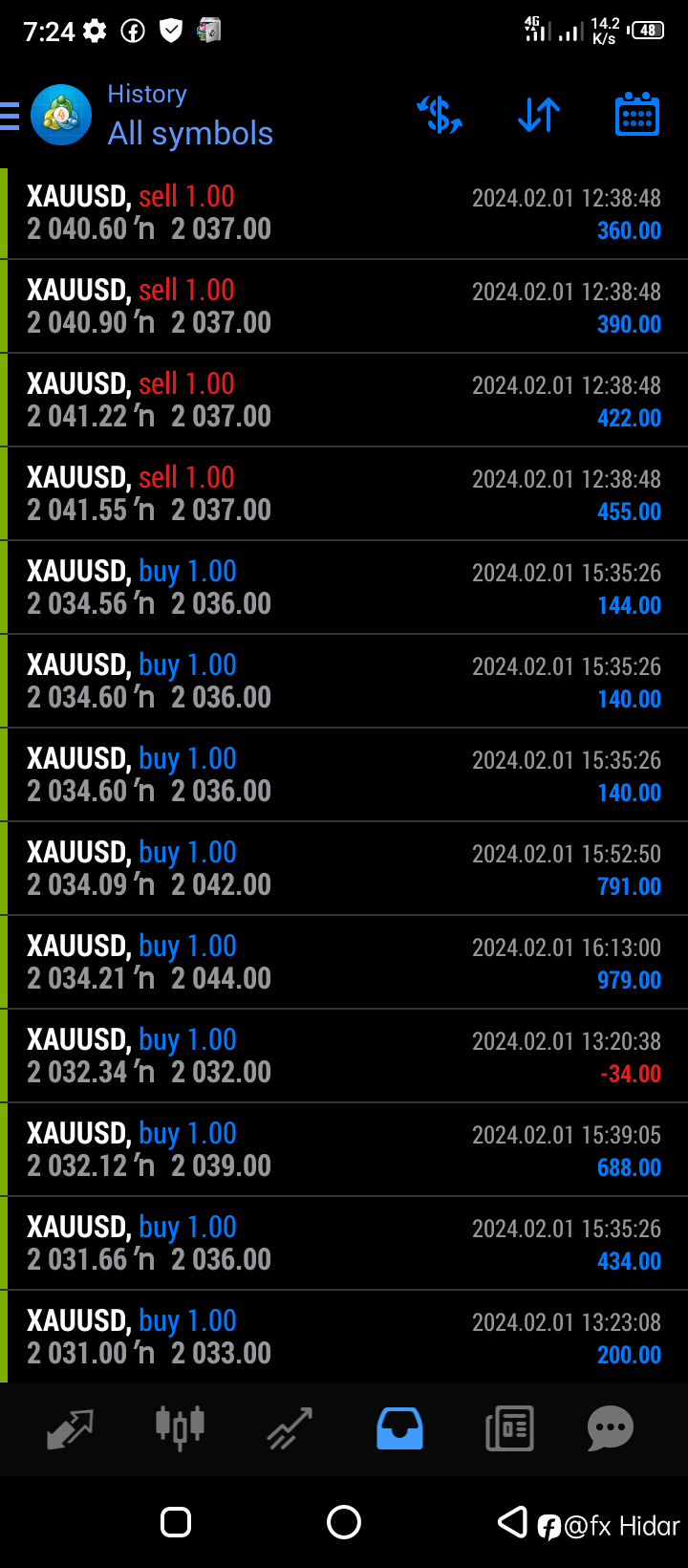
Task: Choose a history period with calendar icon
Action: (637, 114)
